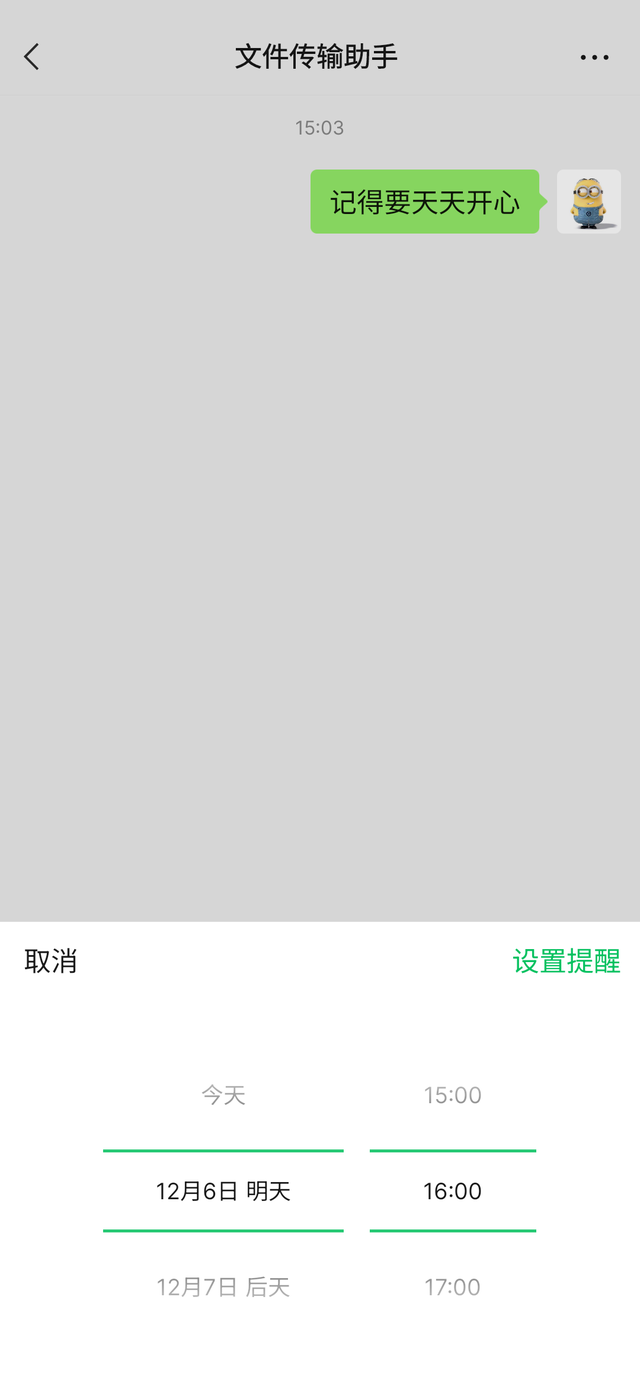Screen dimensions: 640x1383
Task: Cancel the reminder picker with 取消
Action: [x=51, y=961]
